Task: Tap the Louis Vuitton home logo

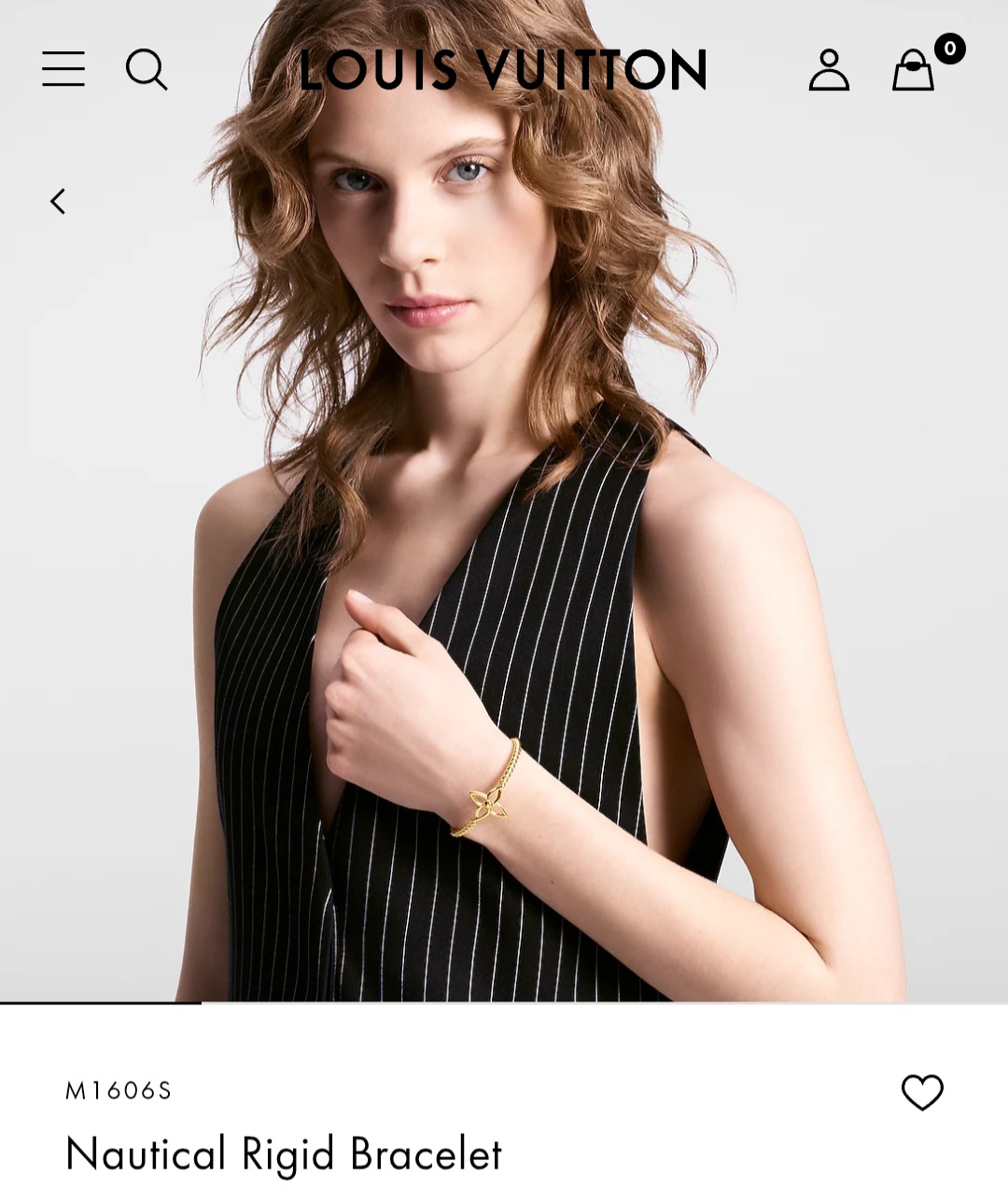Action: 502,70
